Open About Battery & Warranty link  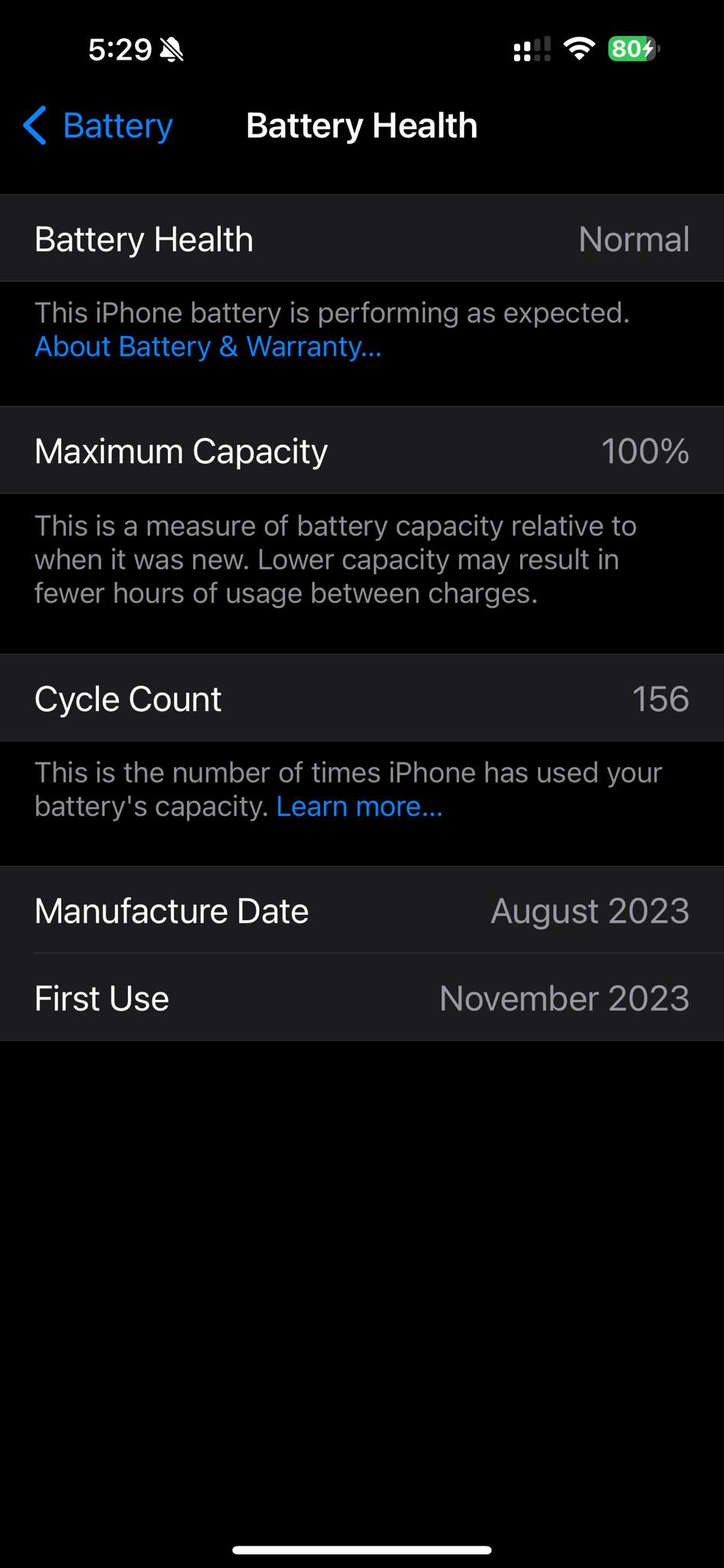208,347
